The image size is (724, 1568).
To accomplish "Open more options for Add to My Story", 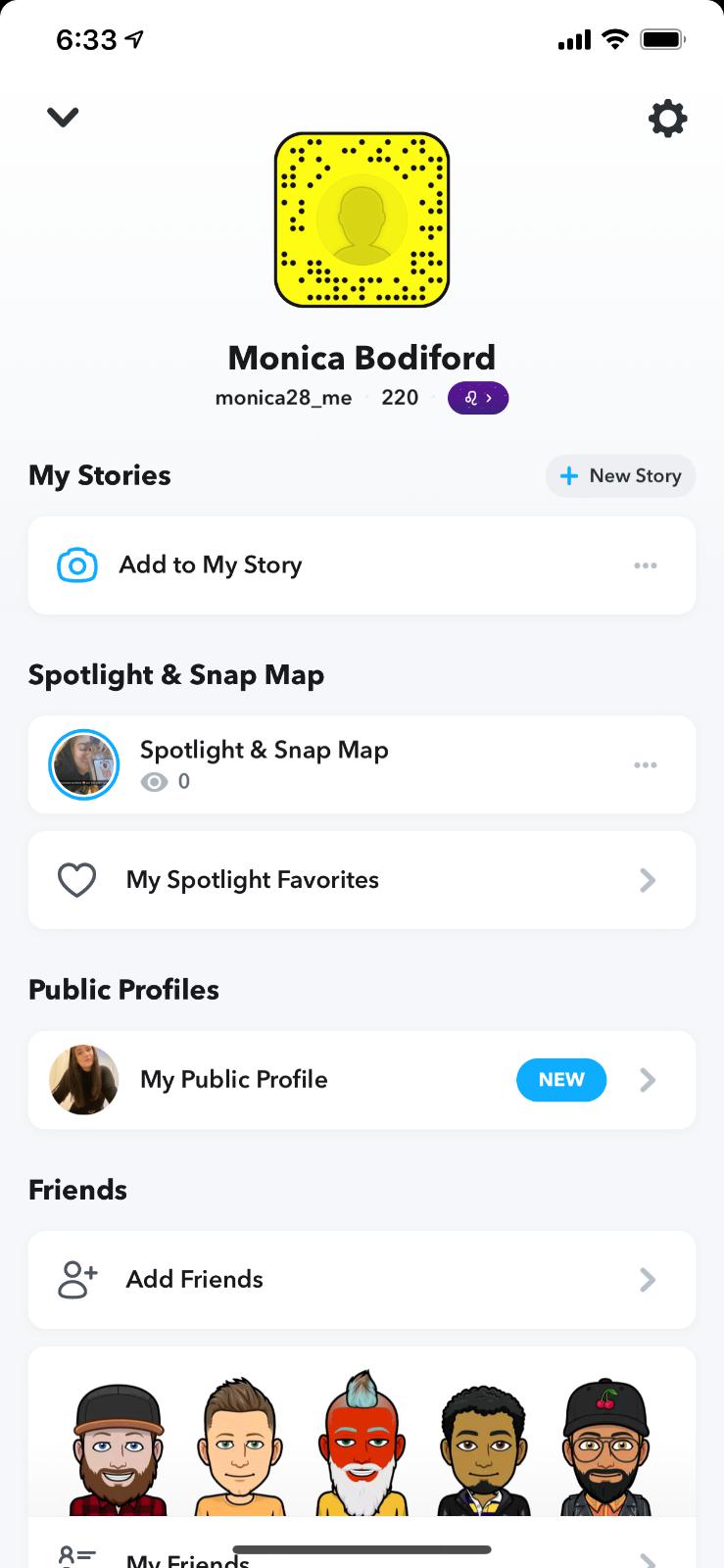I will (646, 565).
